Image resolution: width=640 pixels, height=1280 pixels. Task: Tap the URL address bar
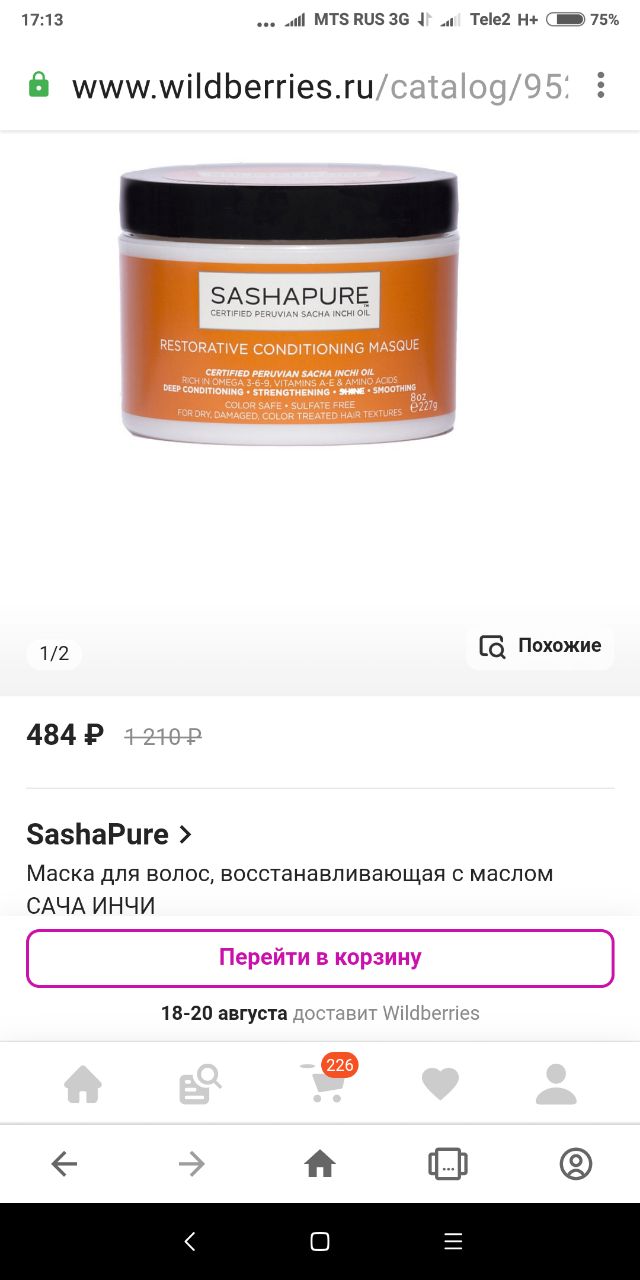(320, 86)
